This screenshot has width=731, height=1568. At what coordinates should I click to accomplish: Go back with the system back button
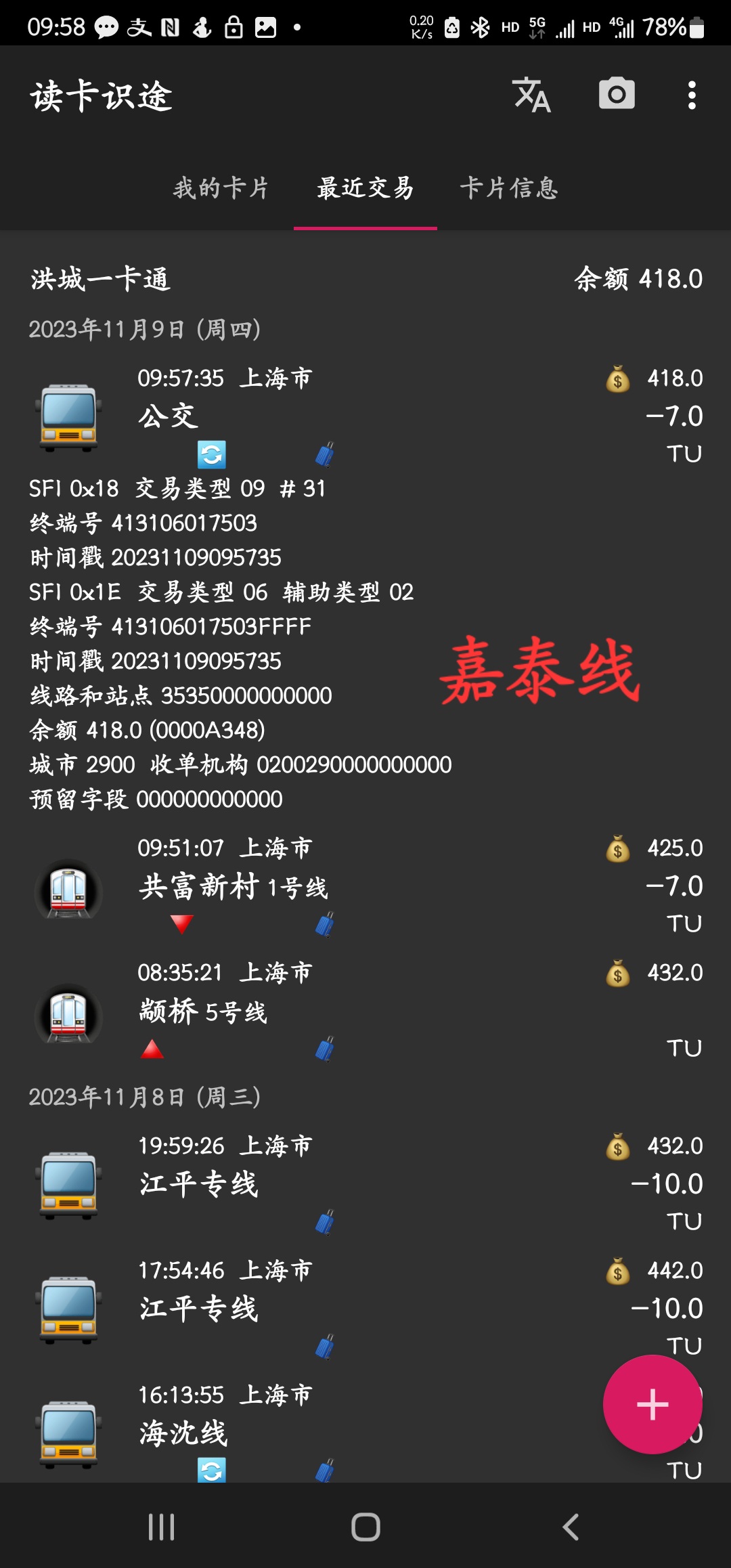(x=571, y=1527)
